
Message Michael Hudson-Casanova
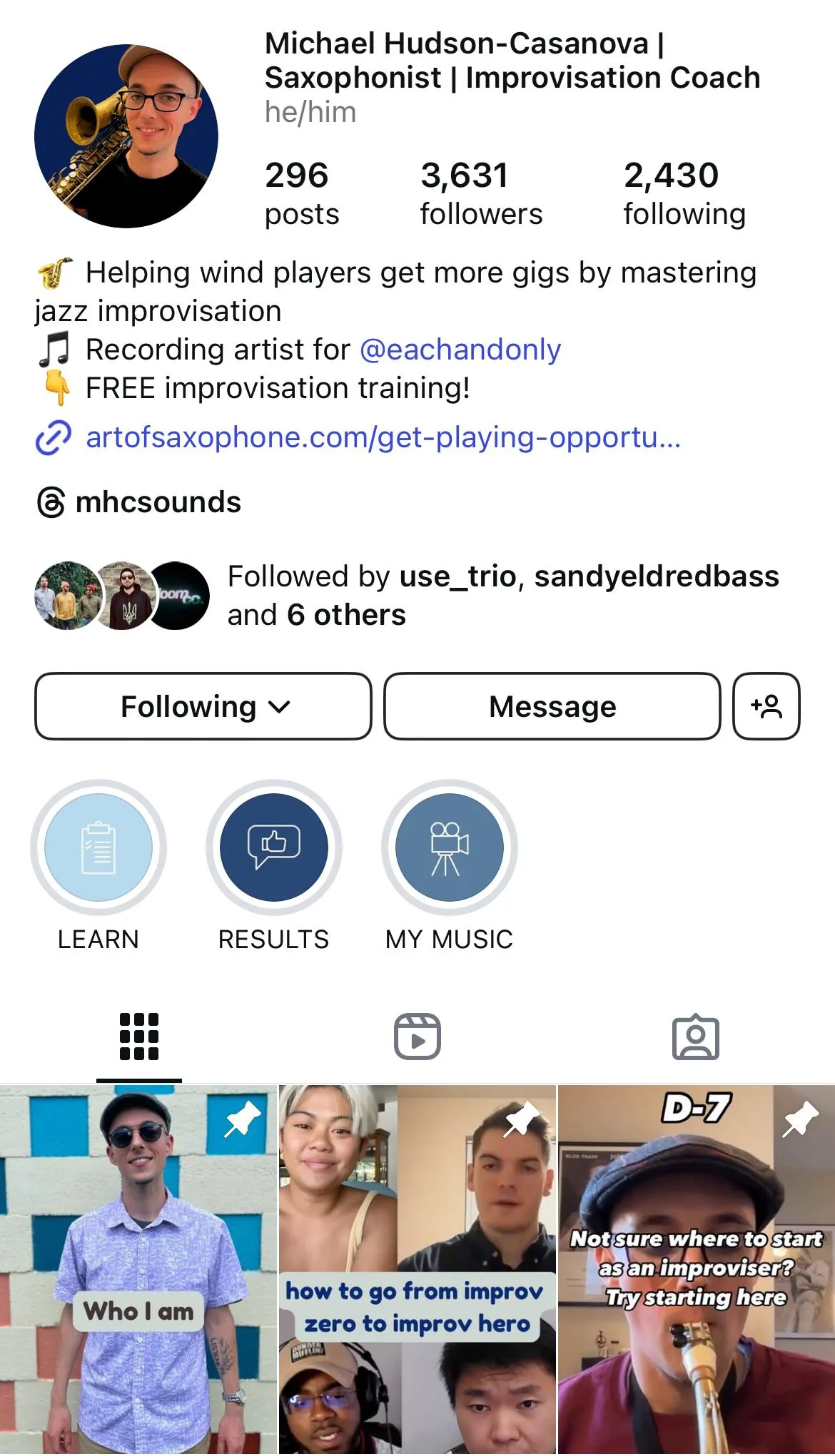pyautogui.click(x=552, y=706)
